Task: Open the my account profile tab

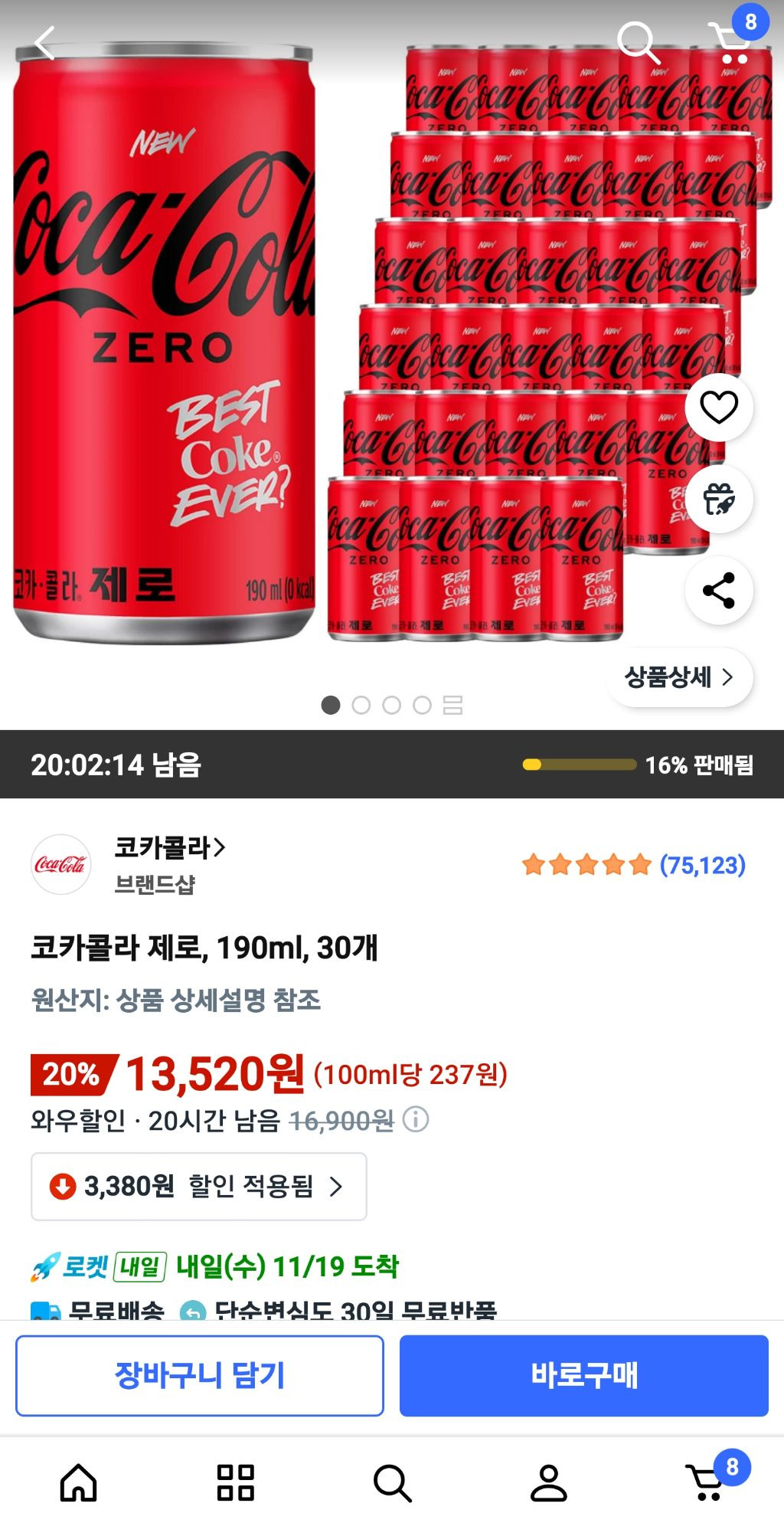Action: click(x=549, y=1482)
